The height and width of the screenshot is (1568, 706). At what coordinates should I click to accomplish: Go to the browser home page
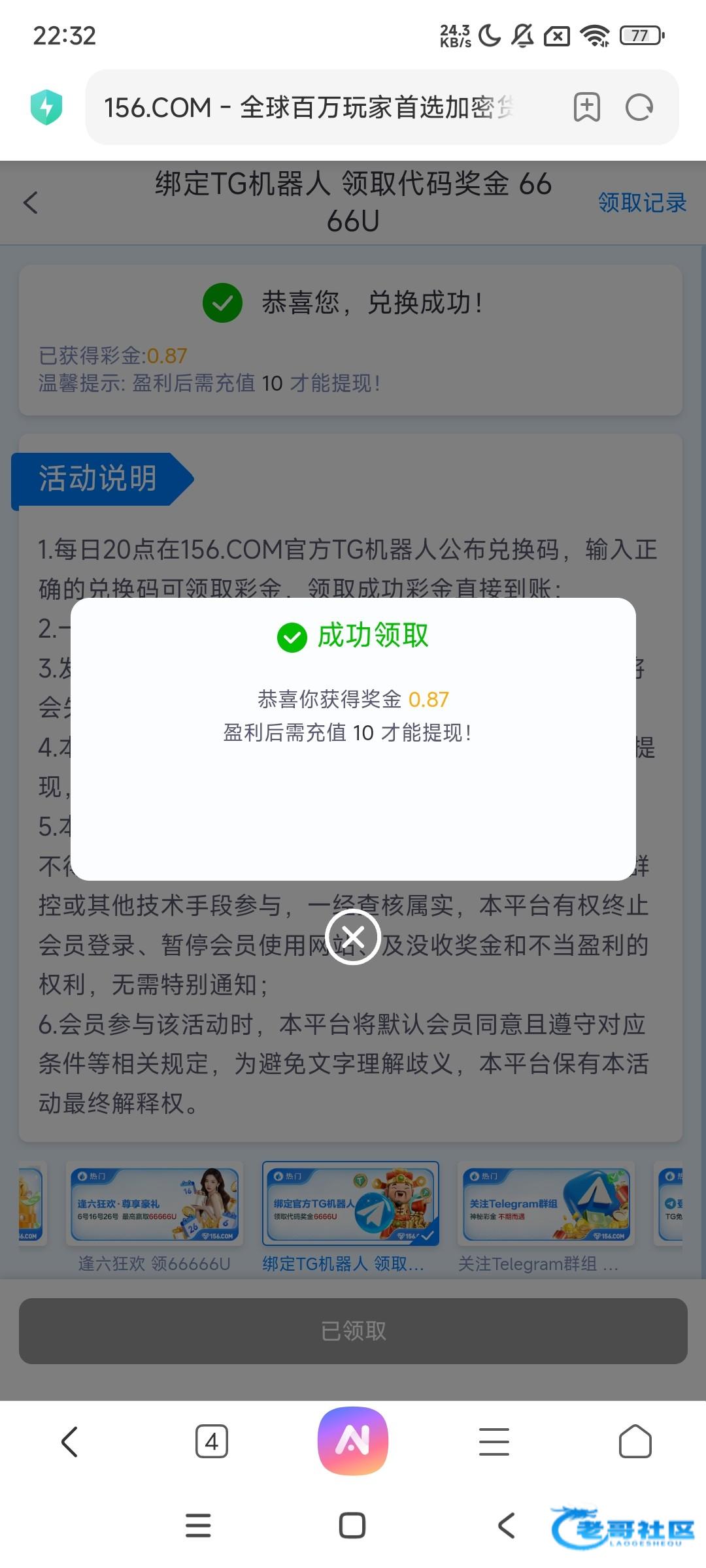coord(635,1441)
